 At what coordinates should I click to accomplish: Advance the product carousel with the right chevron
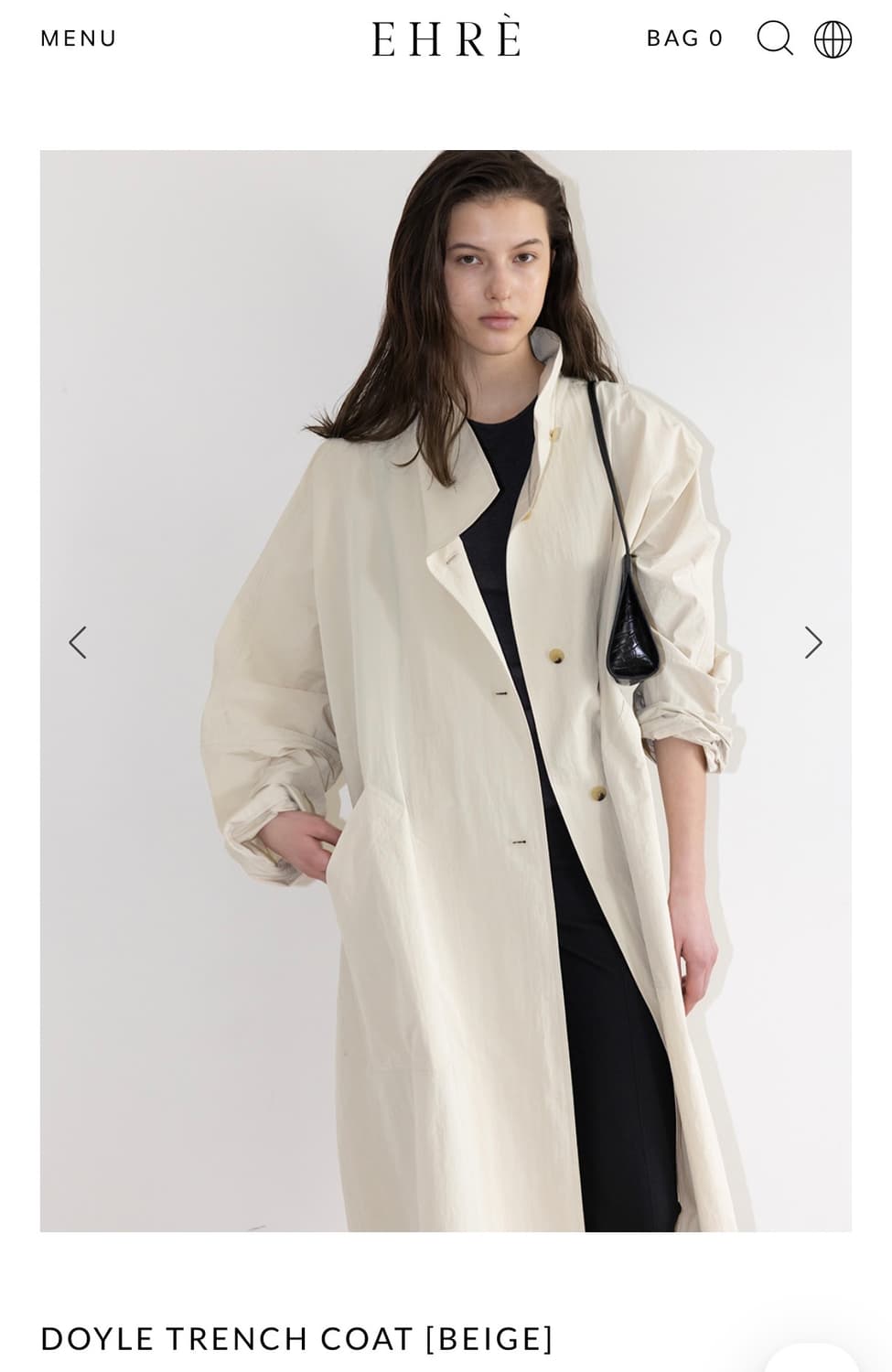(x=813, y=643)
